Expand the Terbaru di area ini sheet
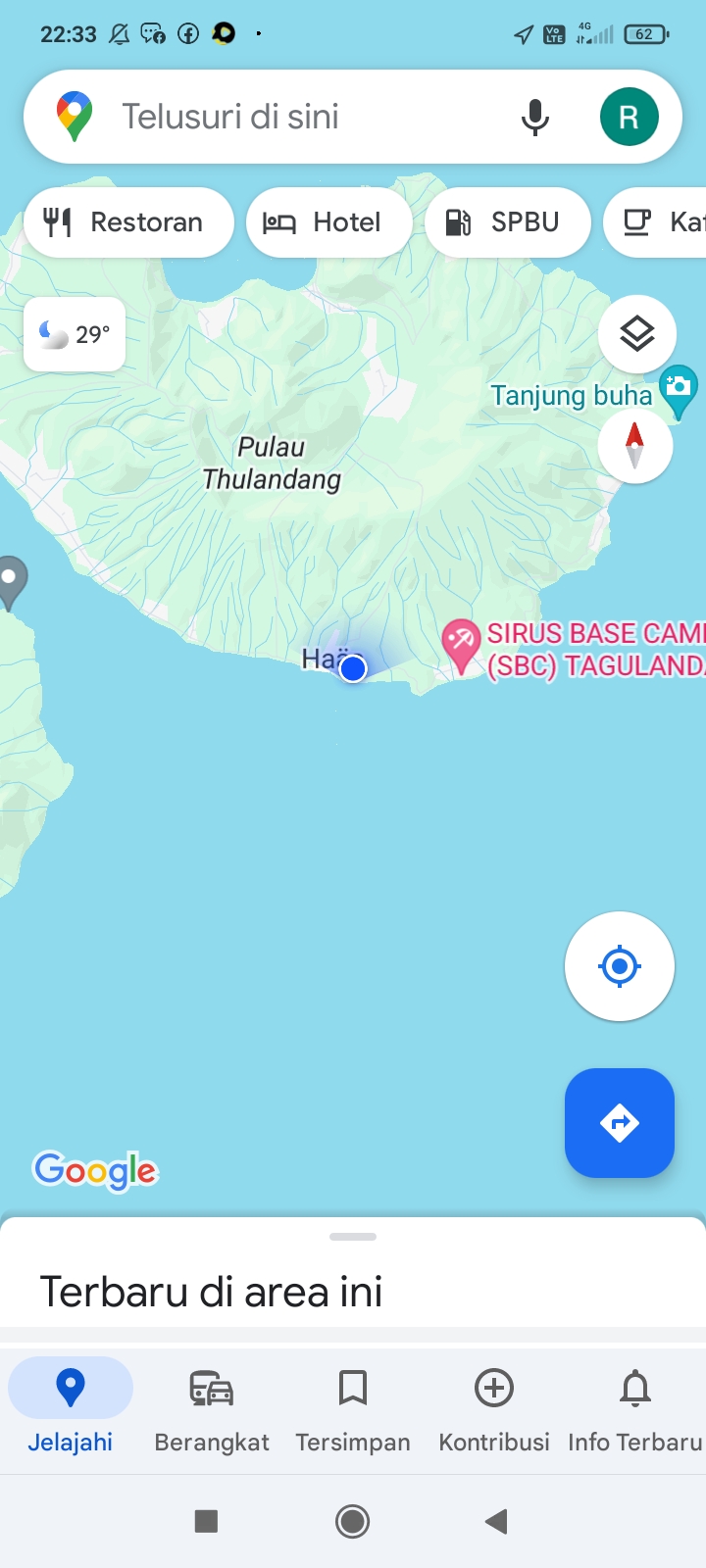This screenshot has height=1568, width=706. [353, 1272]
